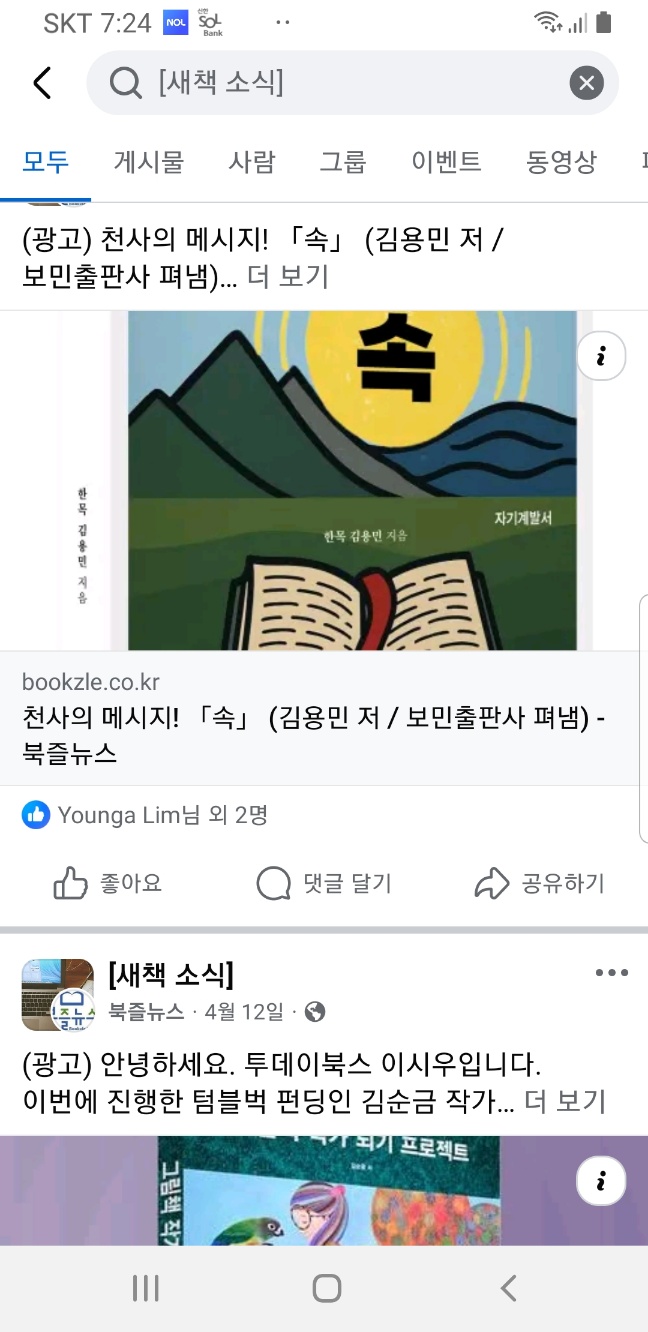Open info icon on the 그림책 image
This screenshot has height=1332, width=648.
point(601,1183)
